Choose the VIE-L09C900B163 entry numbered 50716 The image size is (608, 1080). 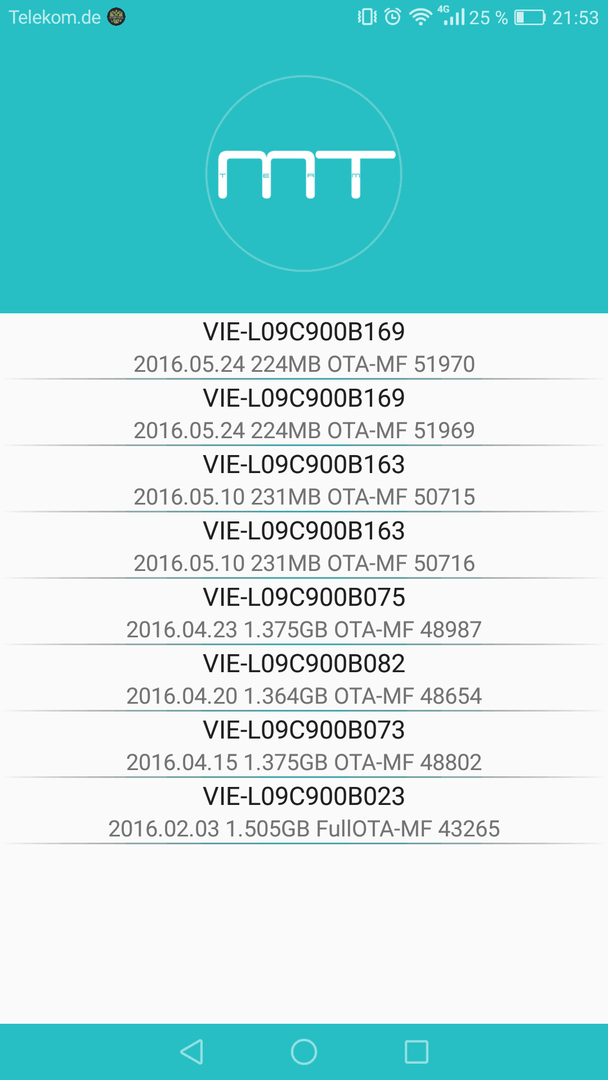tap(304, 546)
